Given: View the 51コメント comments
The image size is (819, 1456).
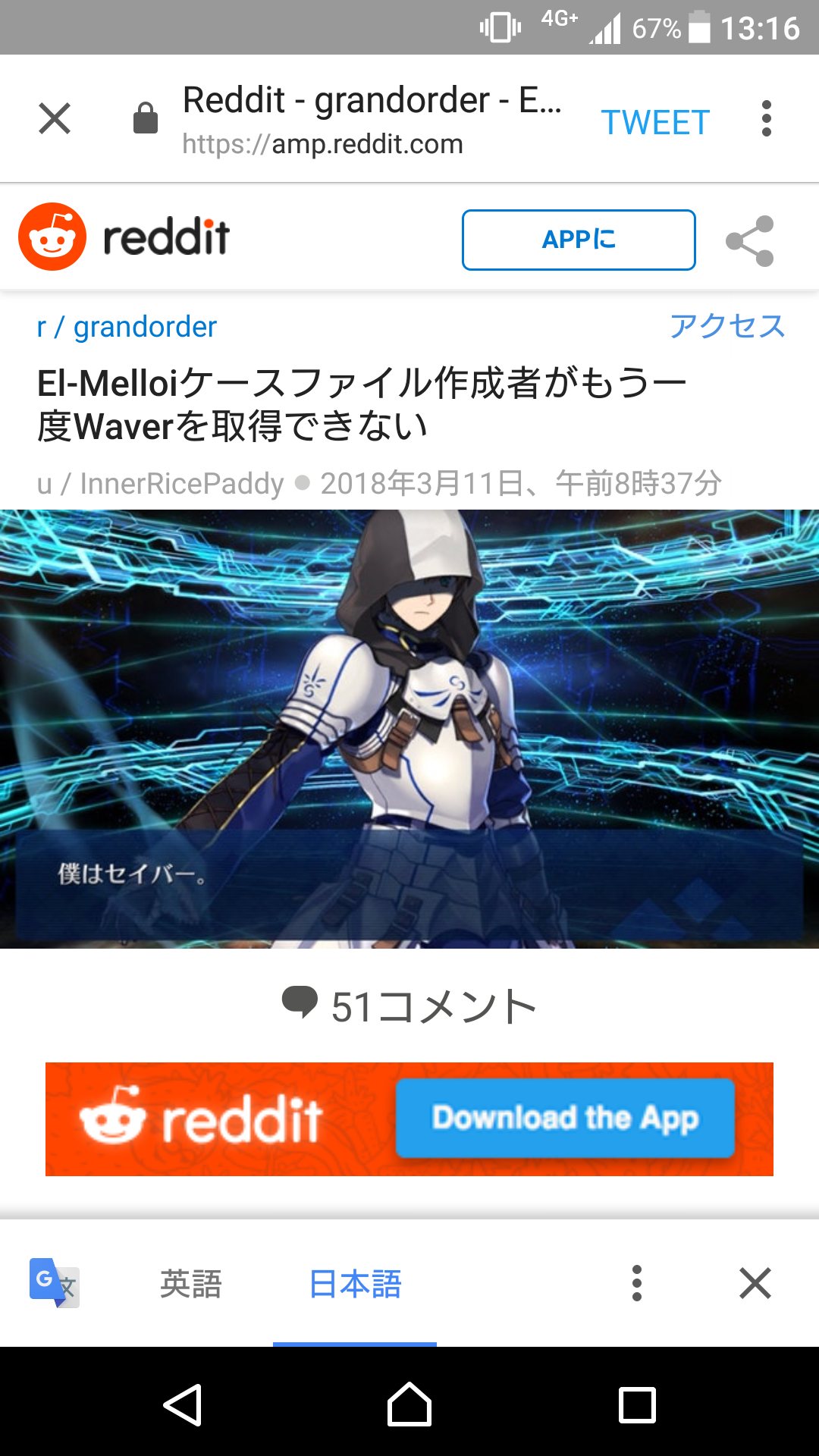Looking at the screenshot, I should point(409,1006).
